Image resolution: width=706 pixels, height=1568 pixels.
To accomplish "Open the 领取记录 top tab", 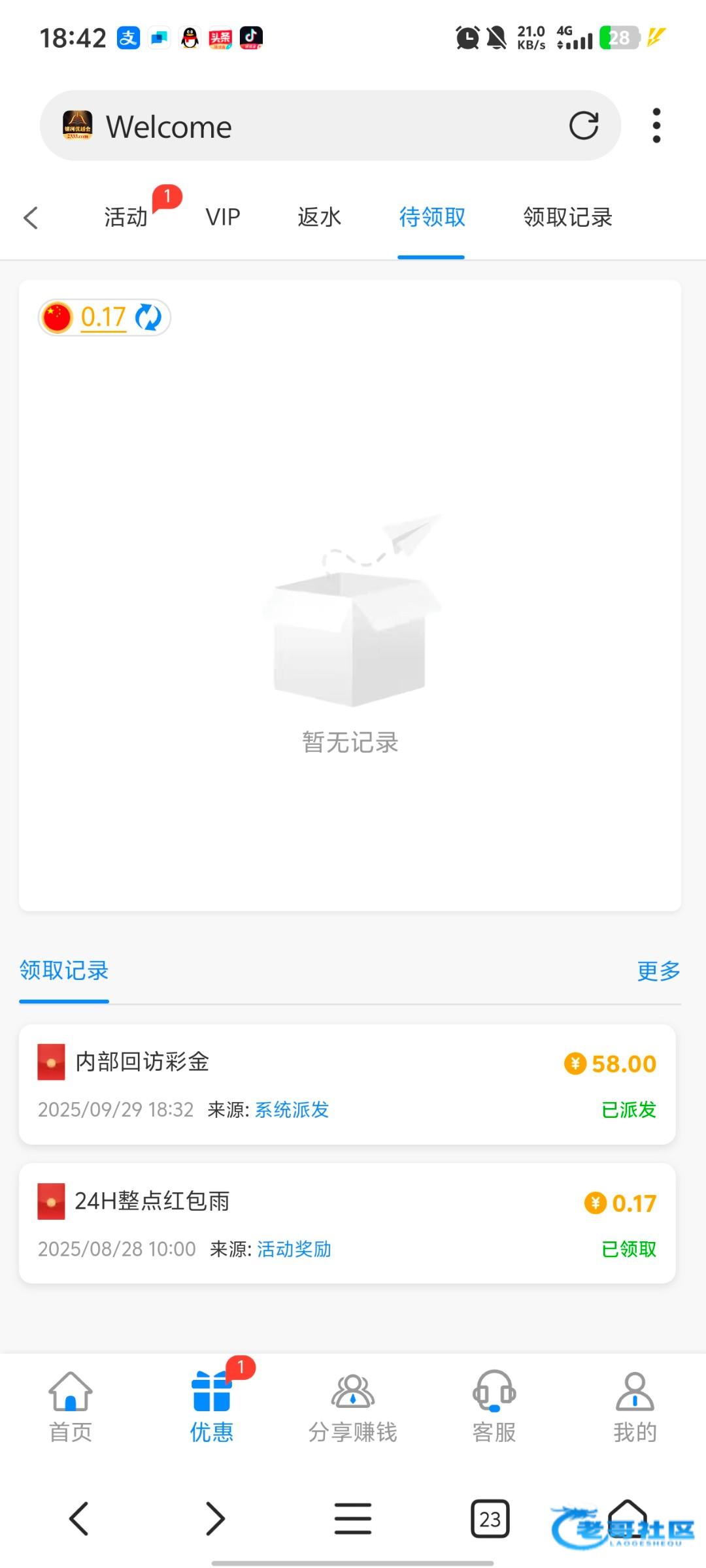I will (567, 217).
